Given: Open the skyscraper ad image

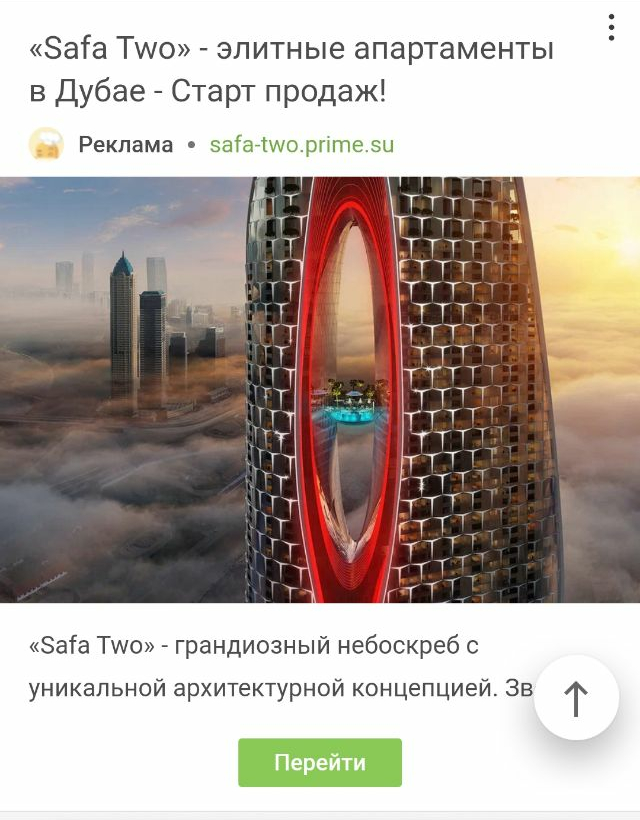Looking at the screenshot, I should tap(320, 390).
